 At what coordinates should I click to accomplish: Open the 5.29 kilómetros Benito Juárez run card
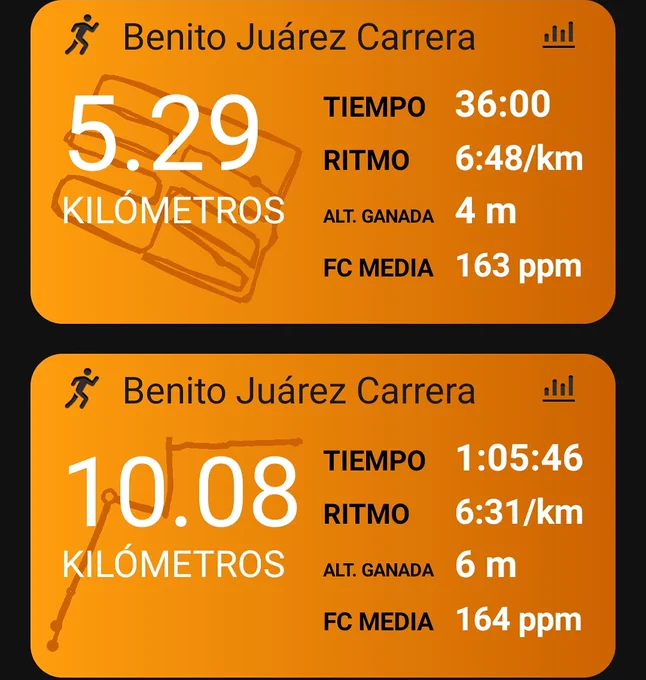coord(323,162)
